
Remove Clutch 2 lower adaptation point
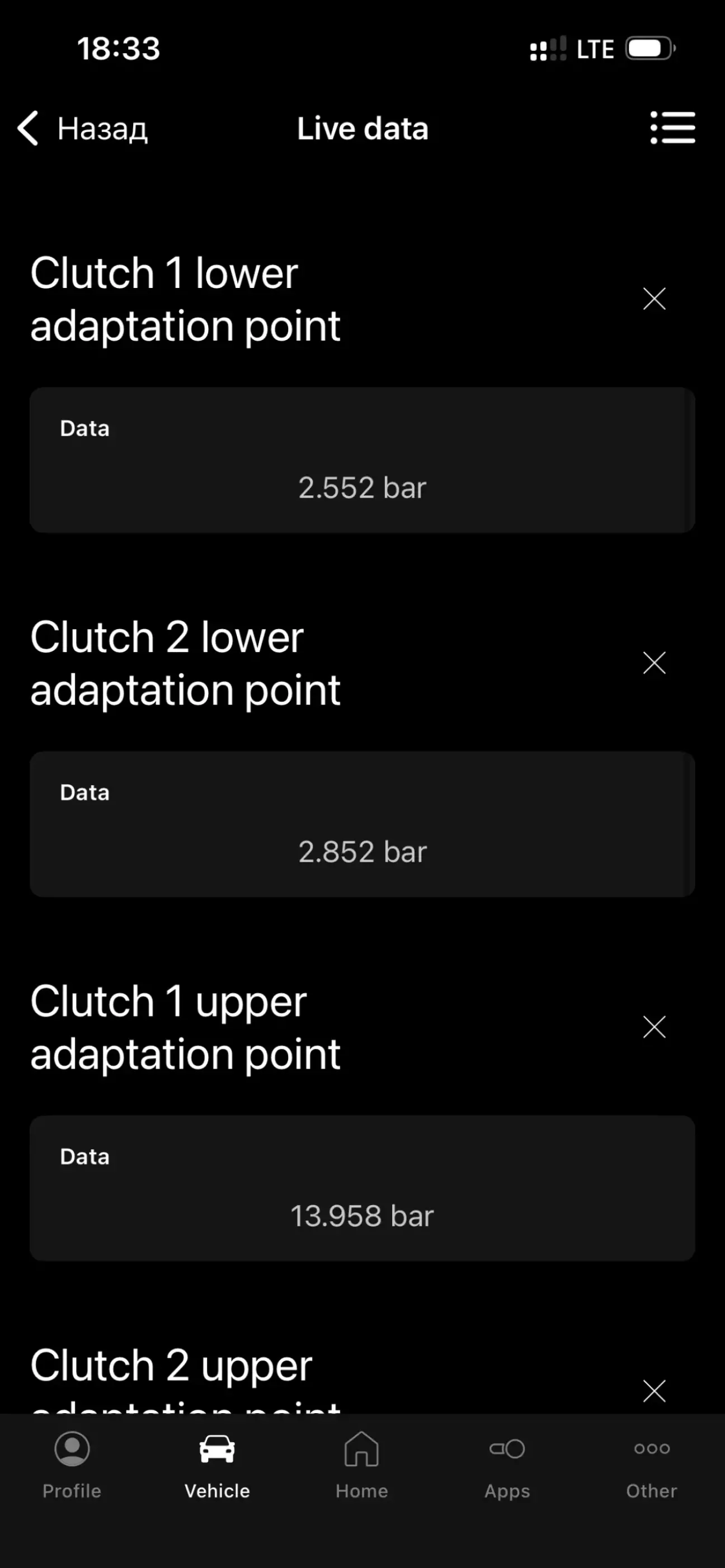[x=654, y=663]
